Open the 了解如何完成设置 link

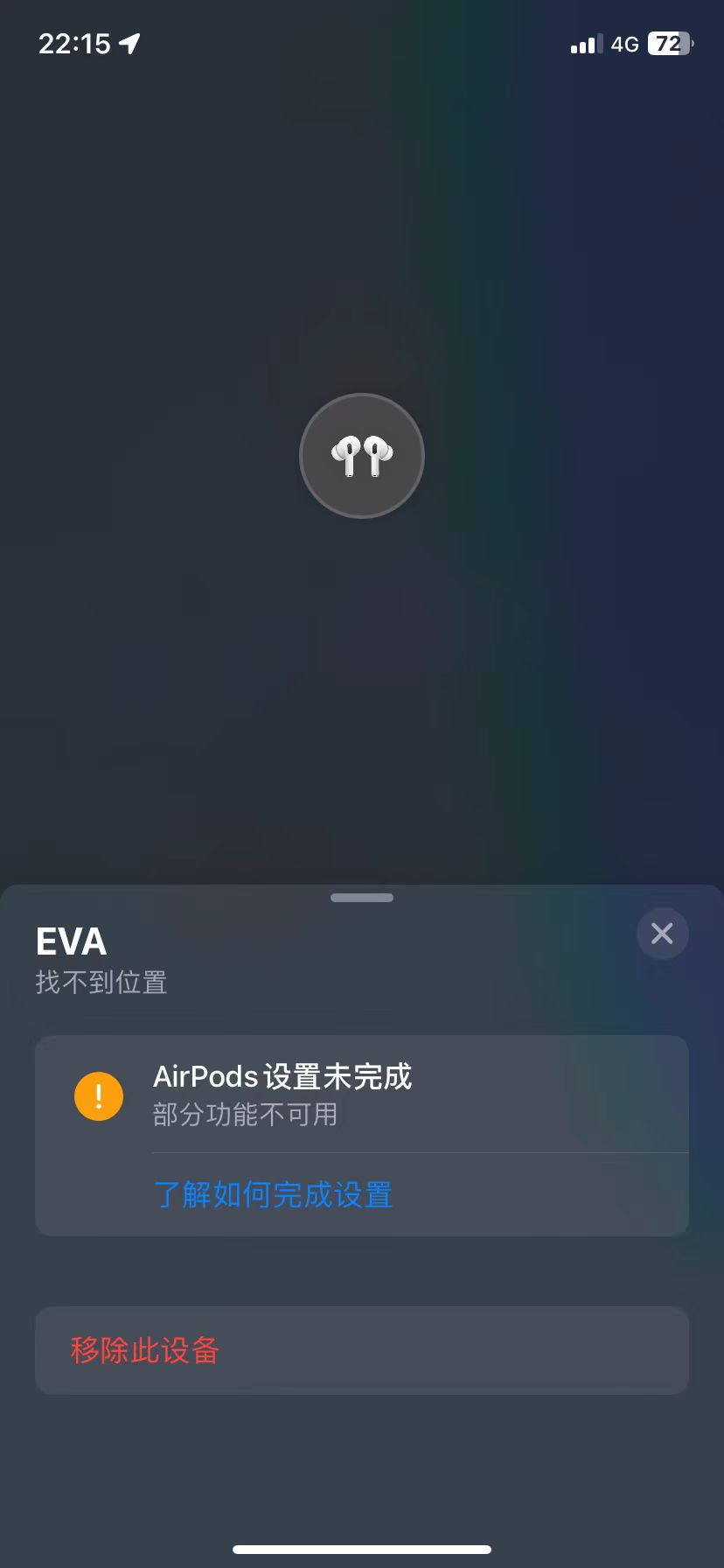click(x=273, y=1194)
